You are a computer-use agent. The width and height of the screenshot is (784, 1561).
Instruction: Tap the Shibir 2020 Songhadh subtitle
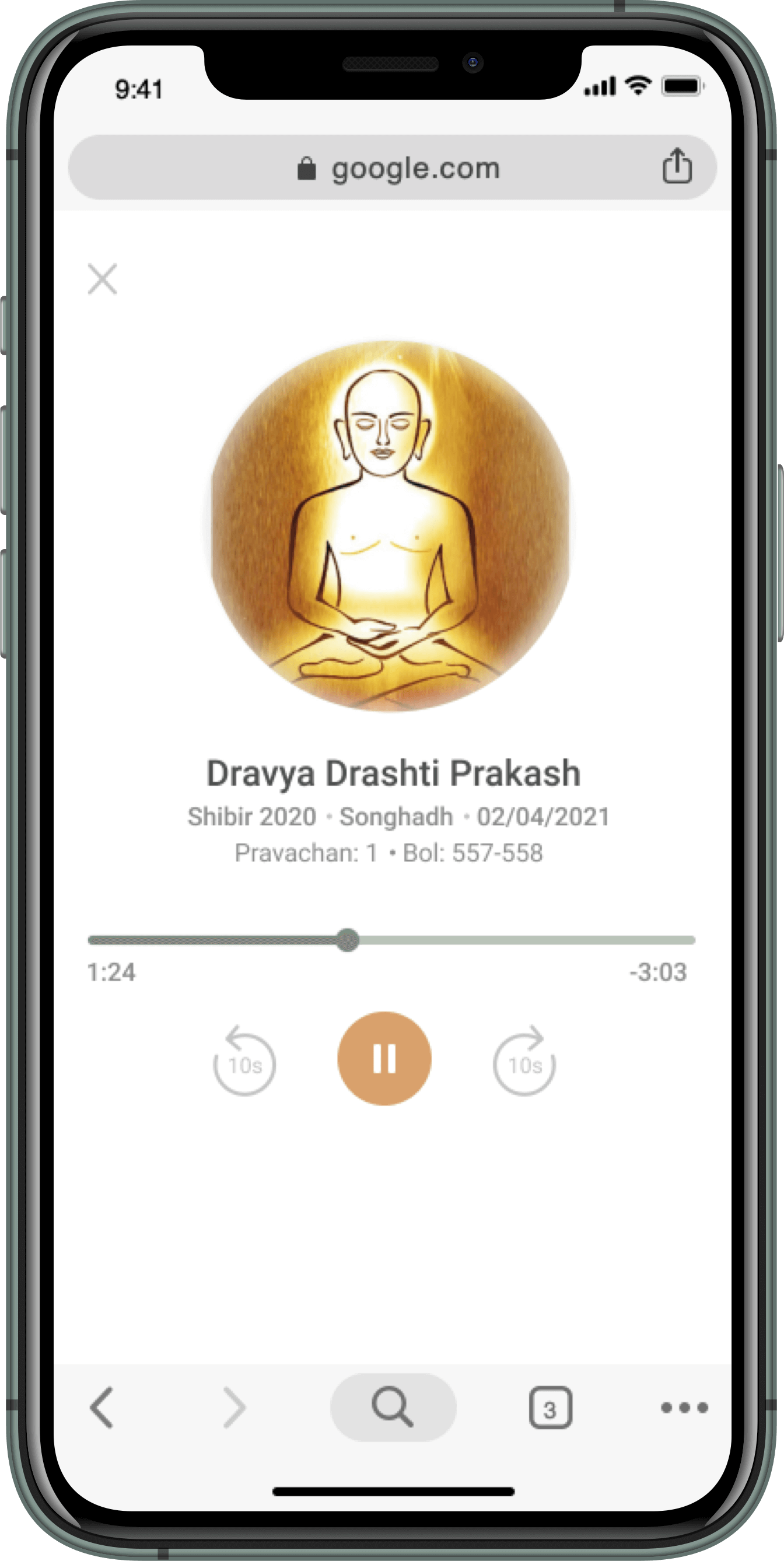click(399, 816)
